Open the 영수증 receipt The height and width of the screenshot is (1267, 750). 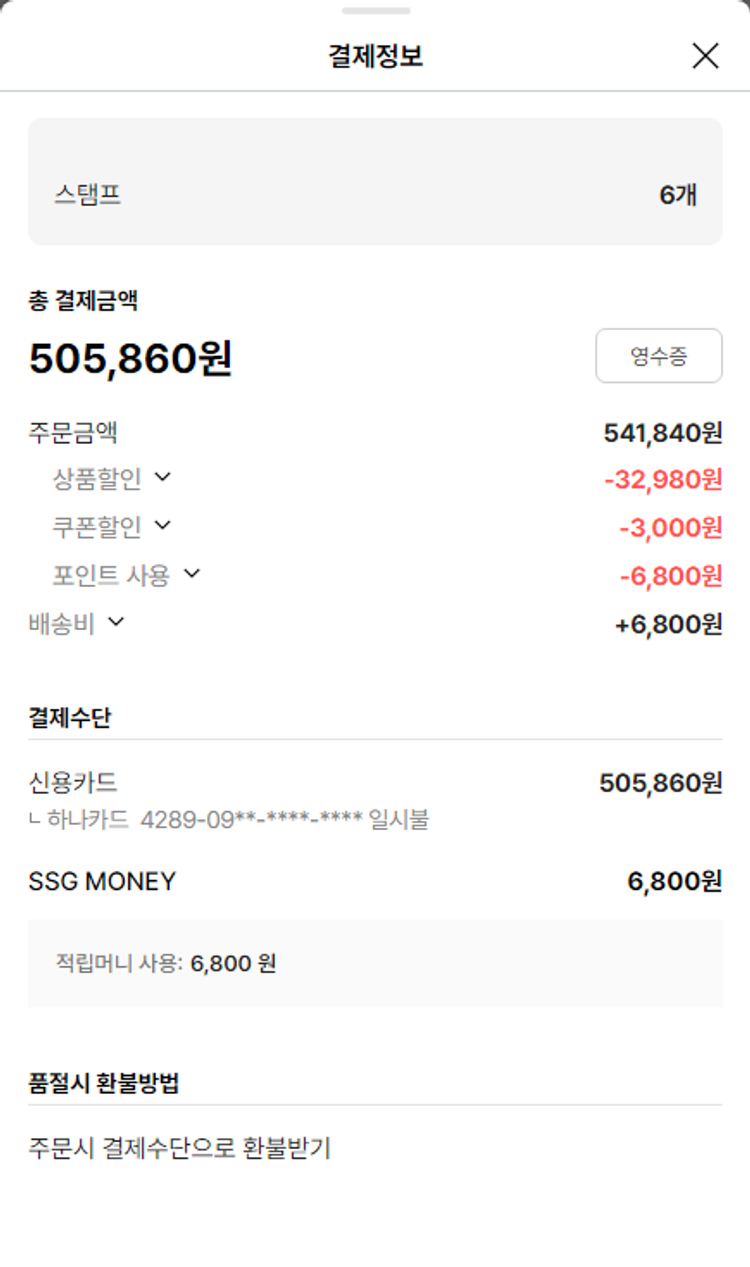click(658, 356)
